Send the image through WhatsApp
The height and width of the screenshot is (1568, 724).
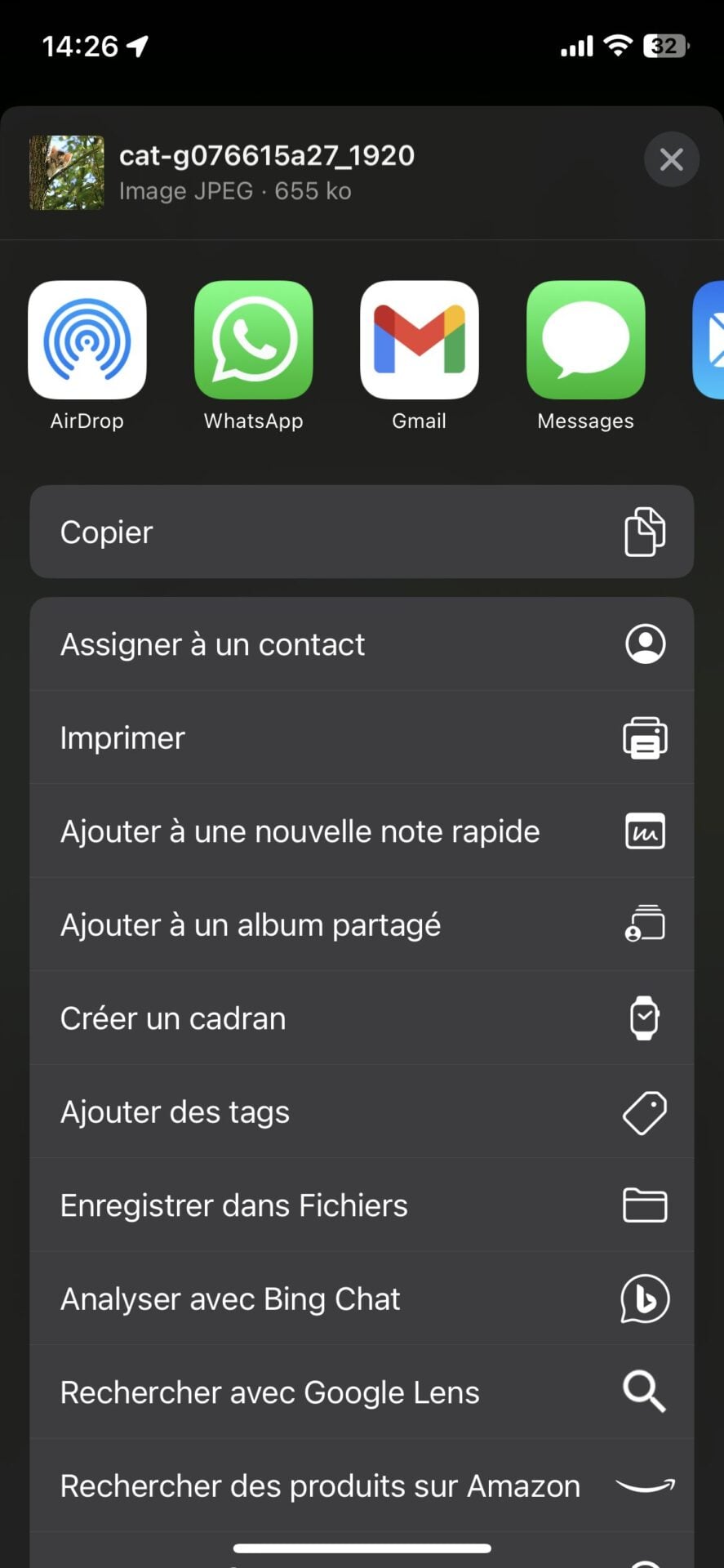(x=253, y=341)
